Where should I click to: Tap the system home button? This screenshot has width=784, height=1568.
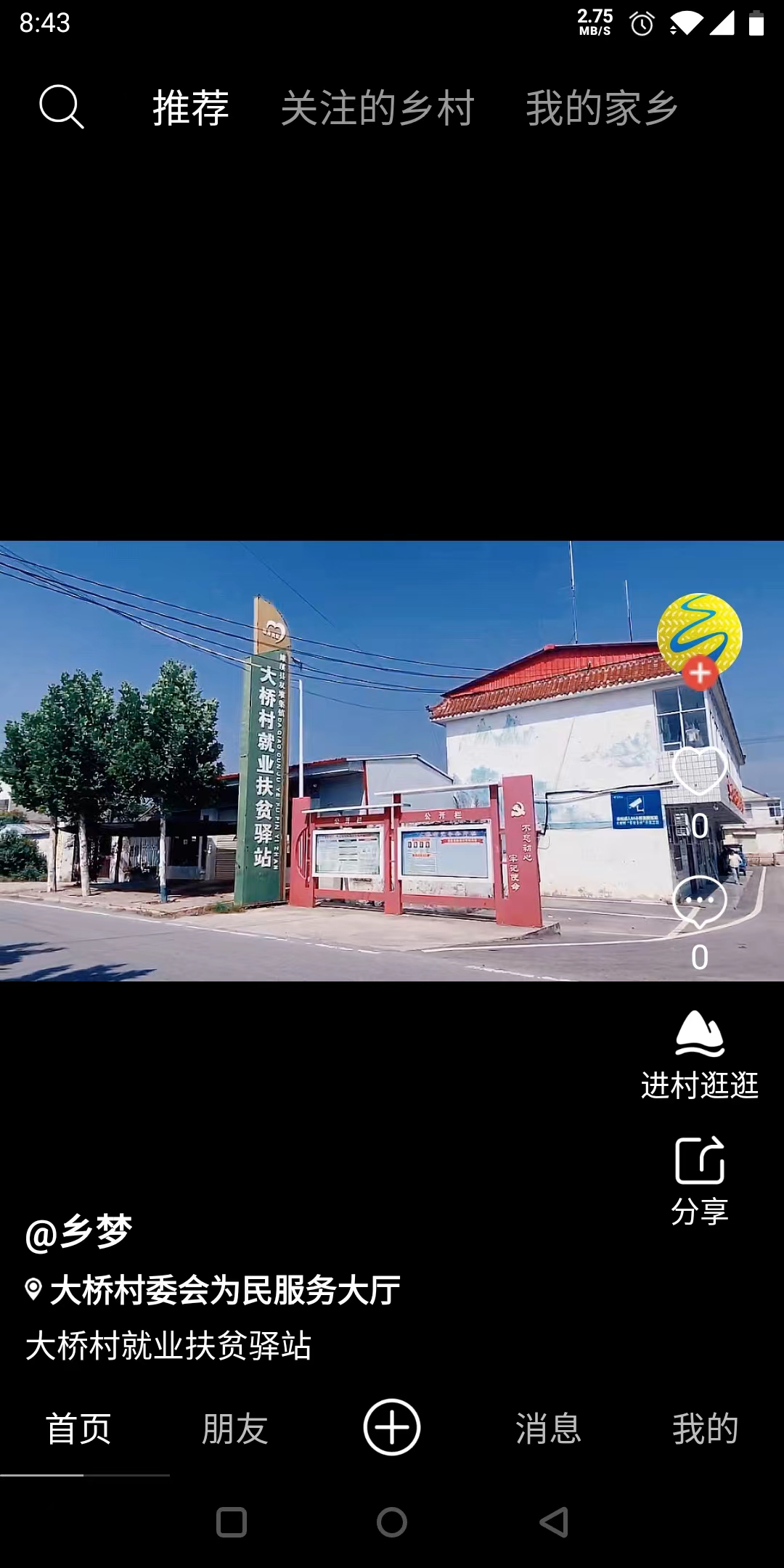392,1522
